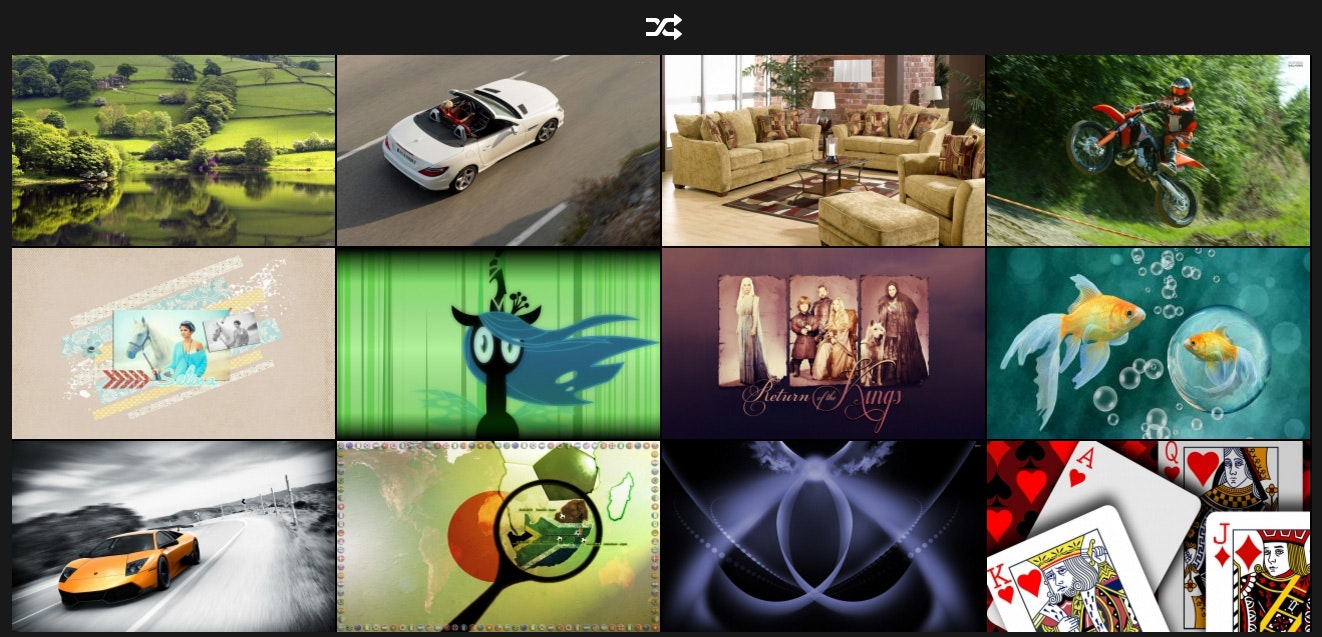The width and height of the screenshot is (1322, 637).
Task: Tap the shuffle icon at top
Action: point(663,27)
